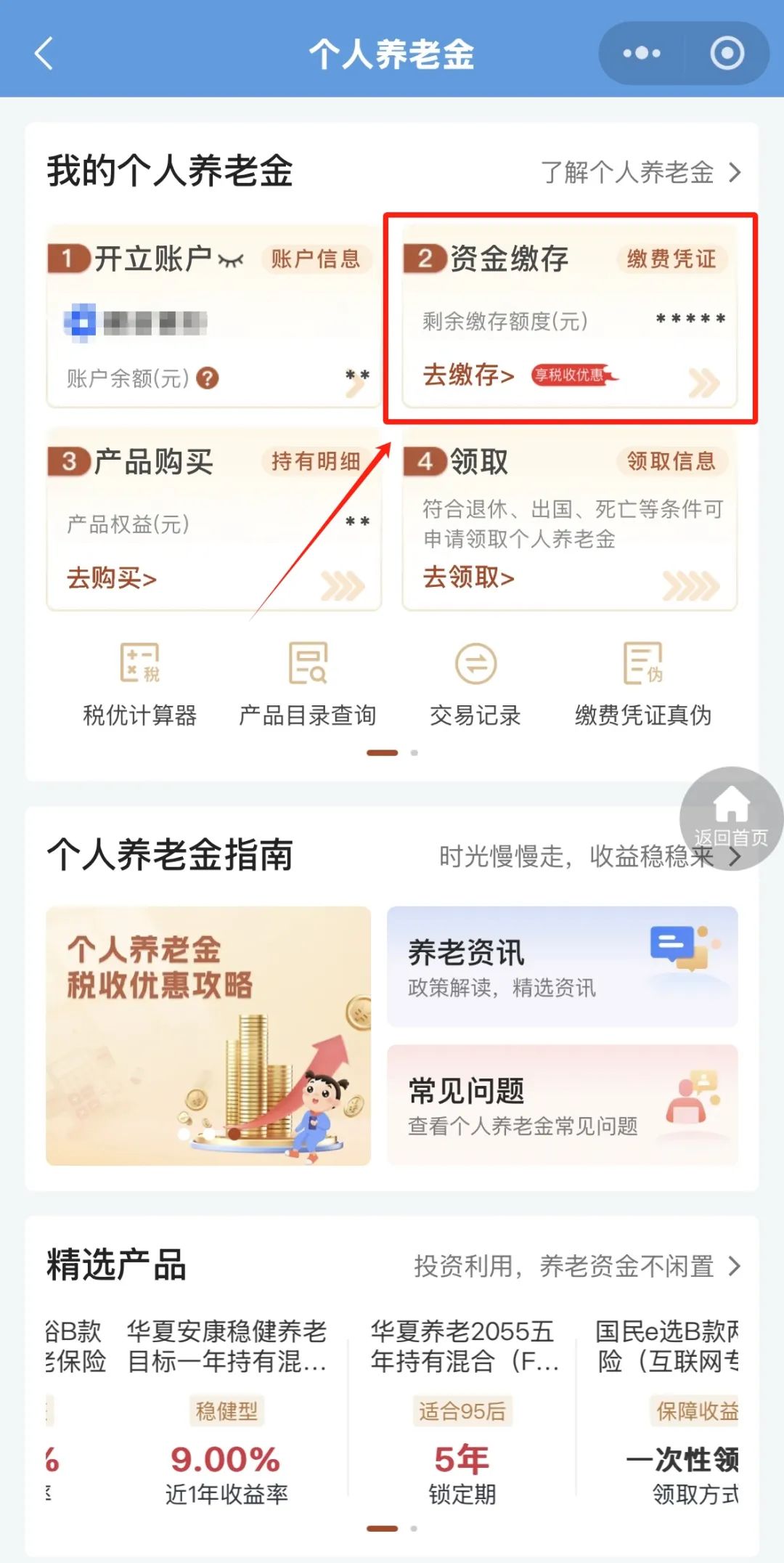The width and height of the screenshot is (784, 1563).
Task: Go back with the top-left arrow
Action: [44, 54]
